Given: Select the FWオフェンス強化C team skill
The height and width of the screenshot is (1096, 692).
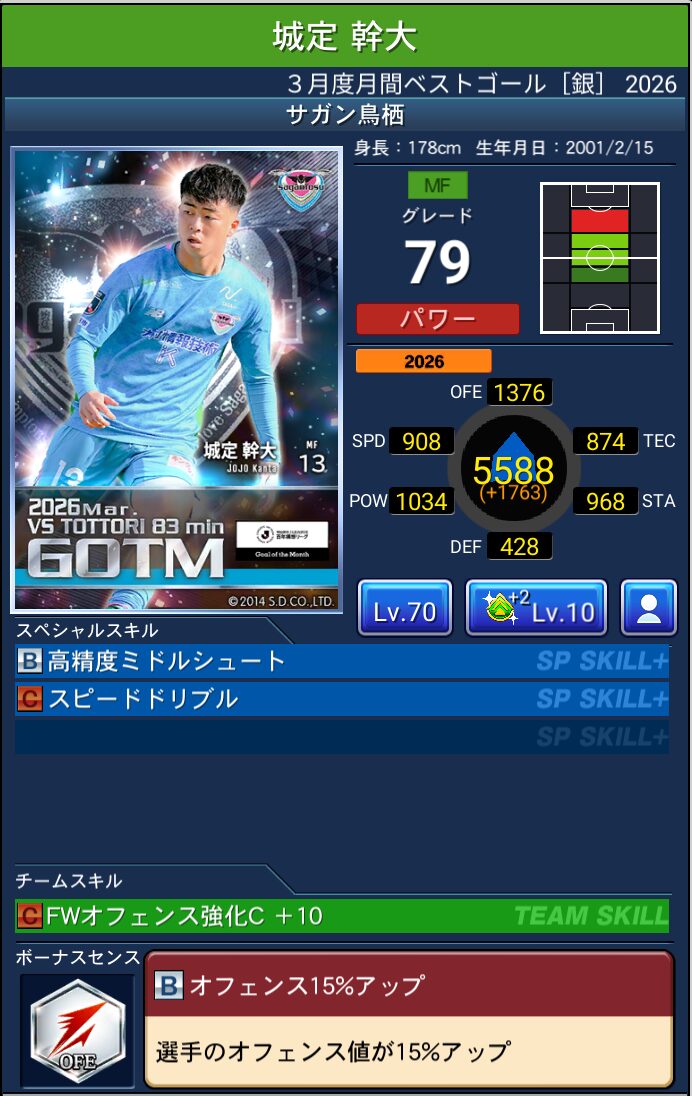Looking at the screenshot, I should (342, 916).
